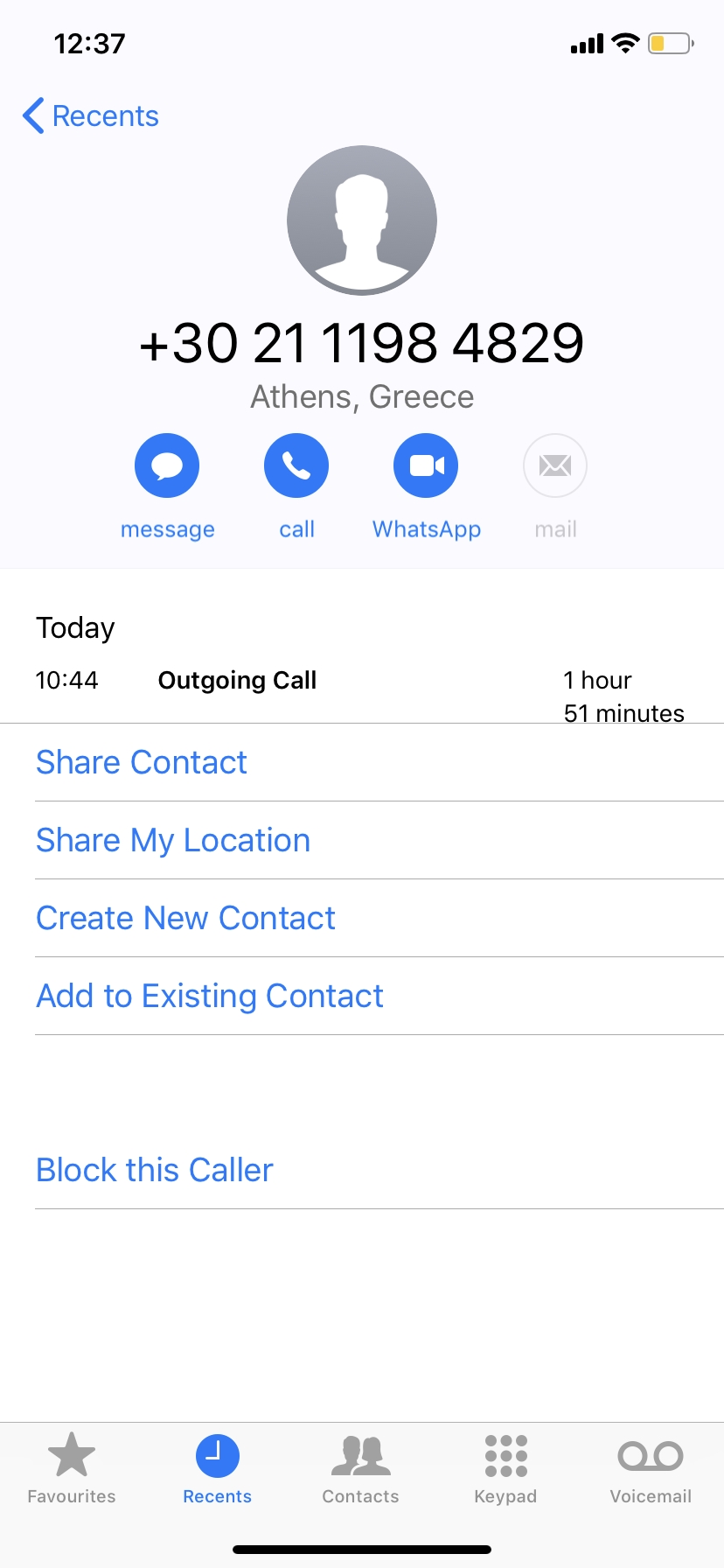Open the Voicemail tab

tap(651, 1468)
